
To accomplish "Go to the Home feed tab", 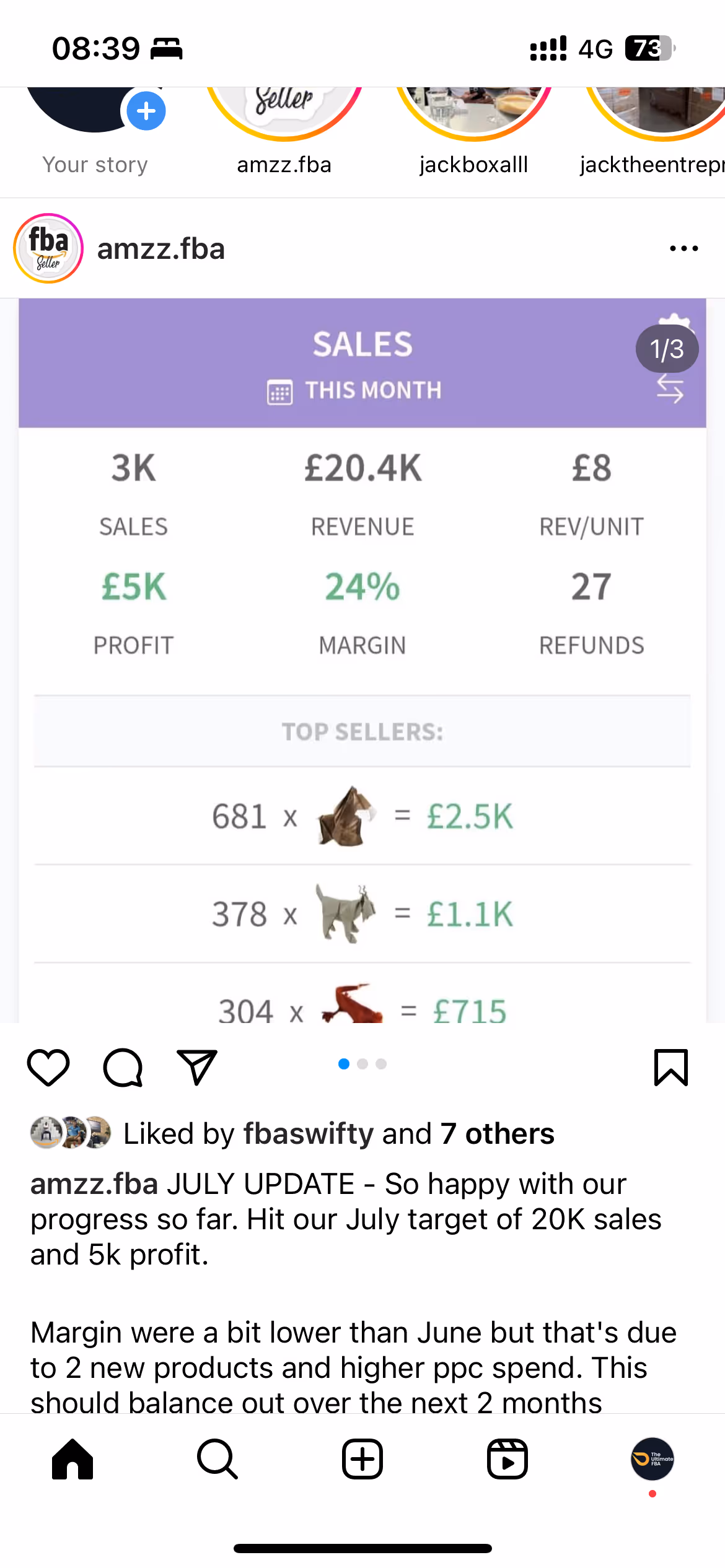I will tap(72, 1459).
